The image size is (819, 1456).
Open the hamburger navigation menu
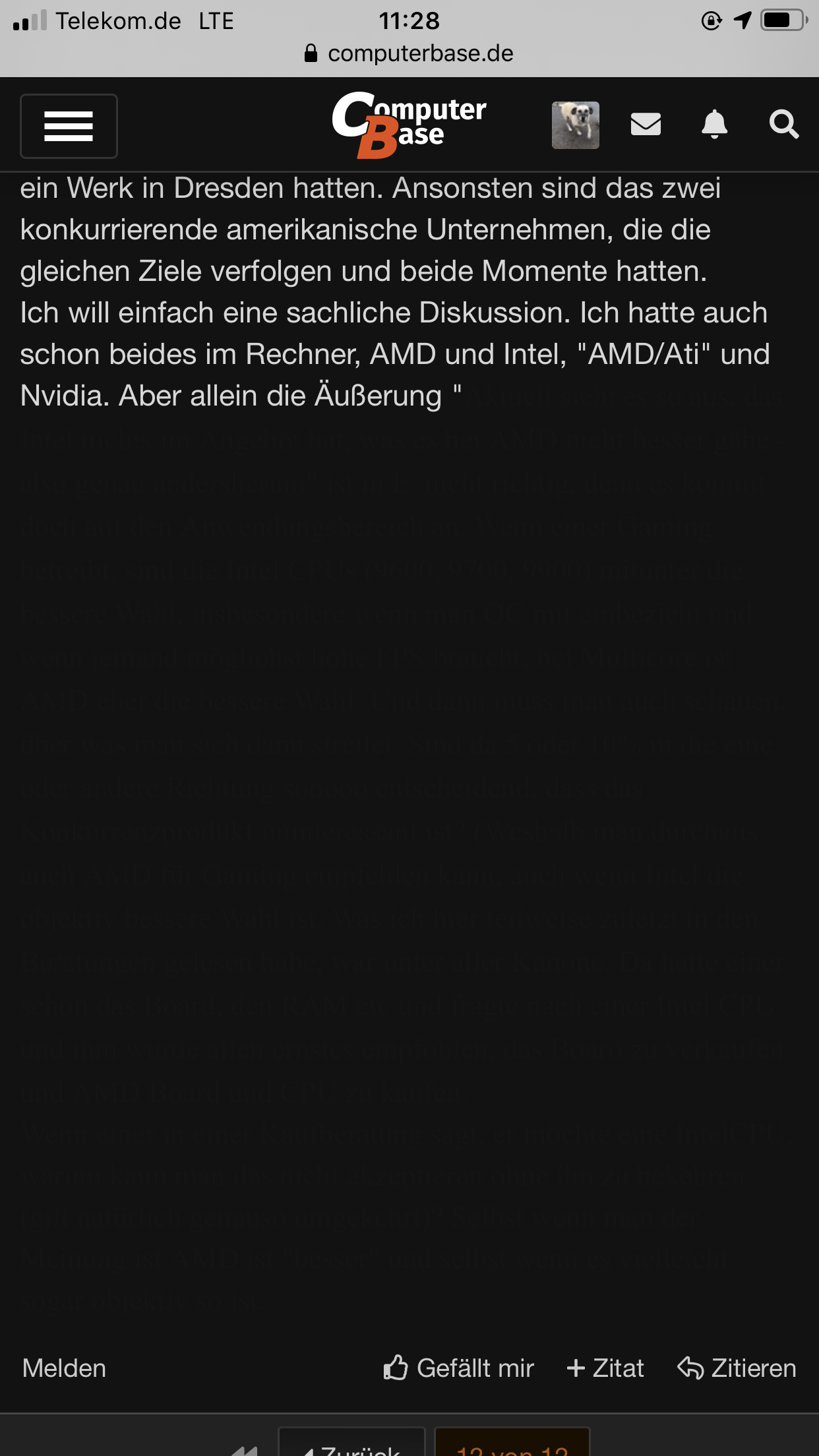(69, 126)
